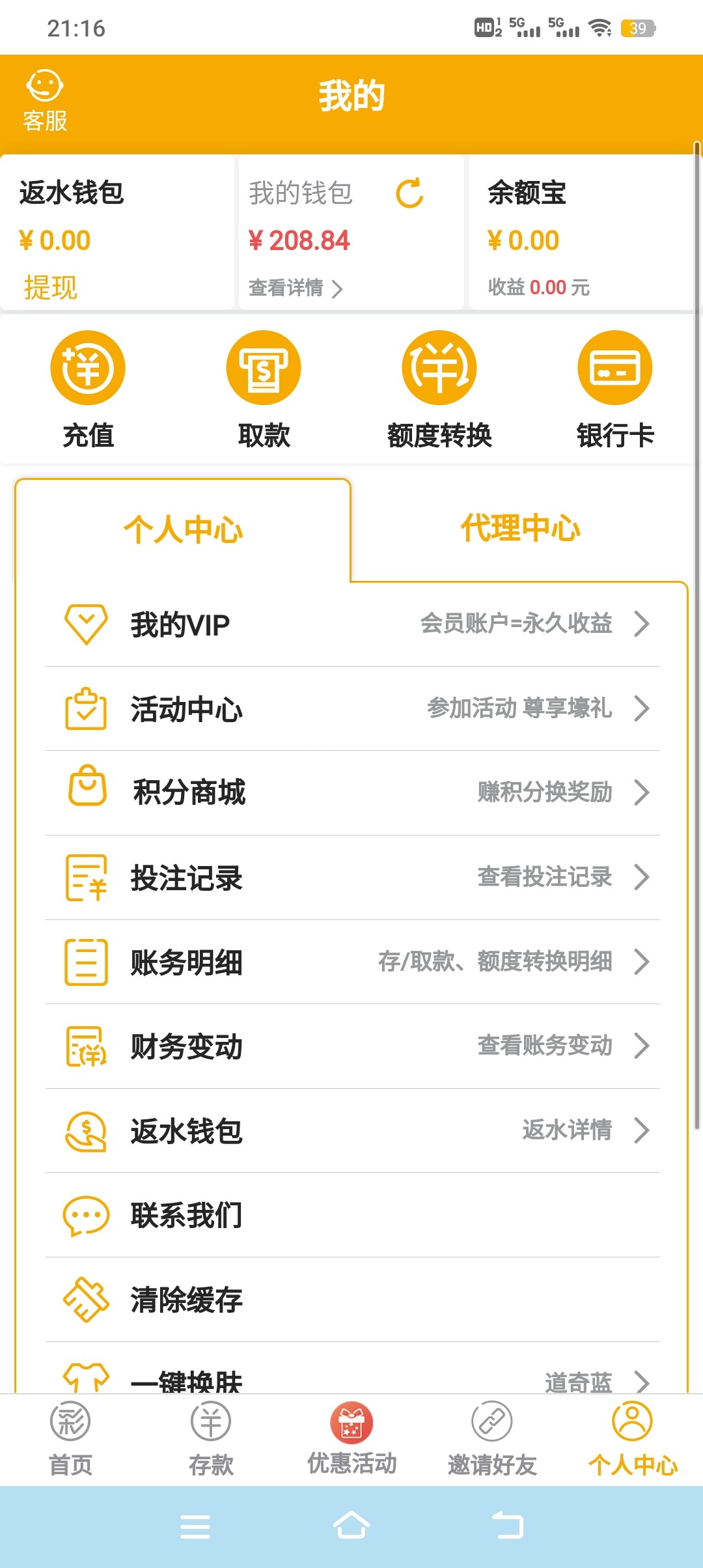This screenshot has height=1568, width=703.
Task: Open 取款 withdrawal
Action: tap(264, 390)
